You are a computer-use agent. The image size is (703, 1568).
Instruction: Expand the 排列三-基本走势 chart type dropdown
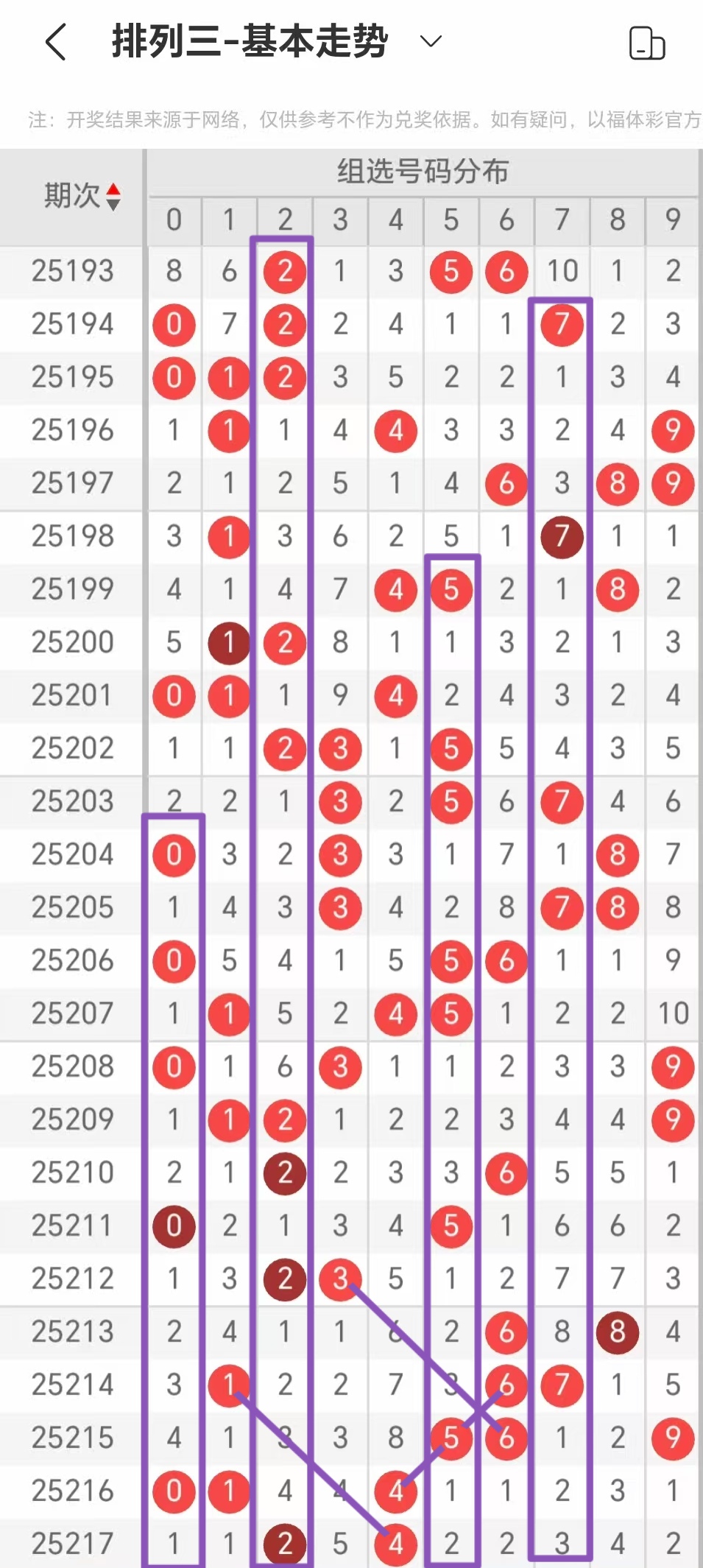[431, 41]
